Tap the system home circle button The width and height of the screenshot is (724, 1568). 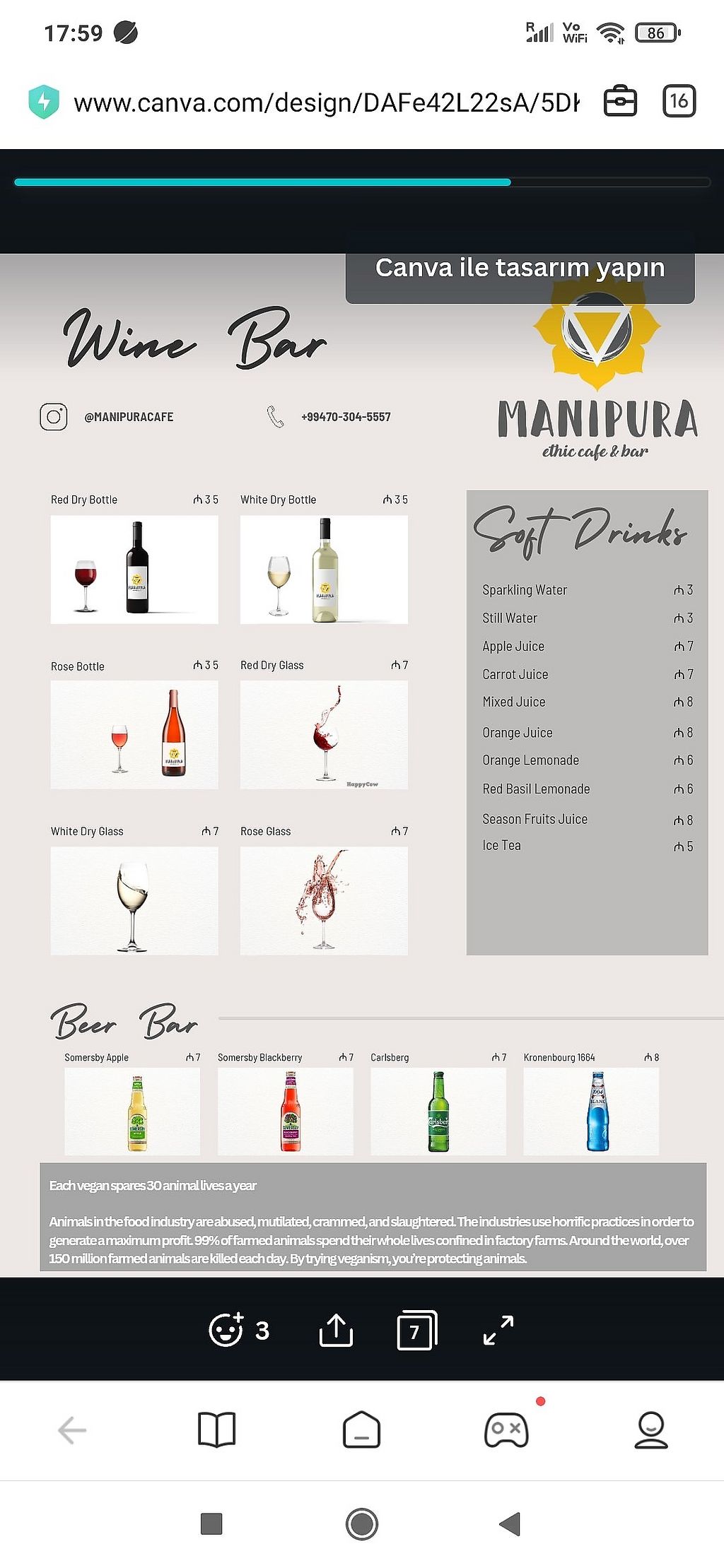[x=361, y=1524]
